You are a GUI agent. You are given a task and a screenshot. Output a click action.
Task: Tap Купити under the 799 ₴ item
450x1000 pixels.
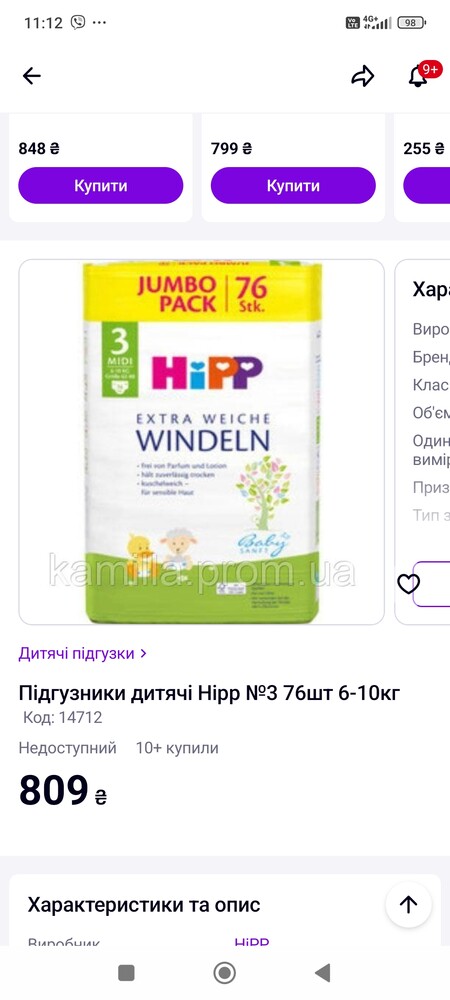click(x=293, y=186)
